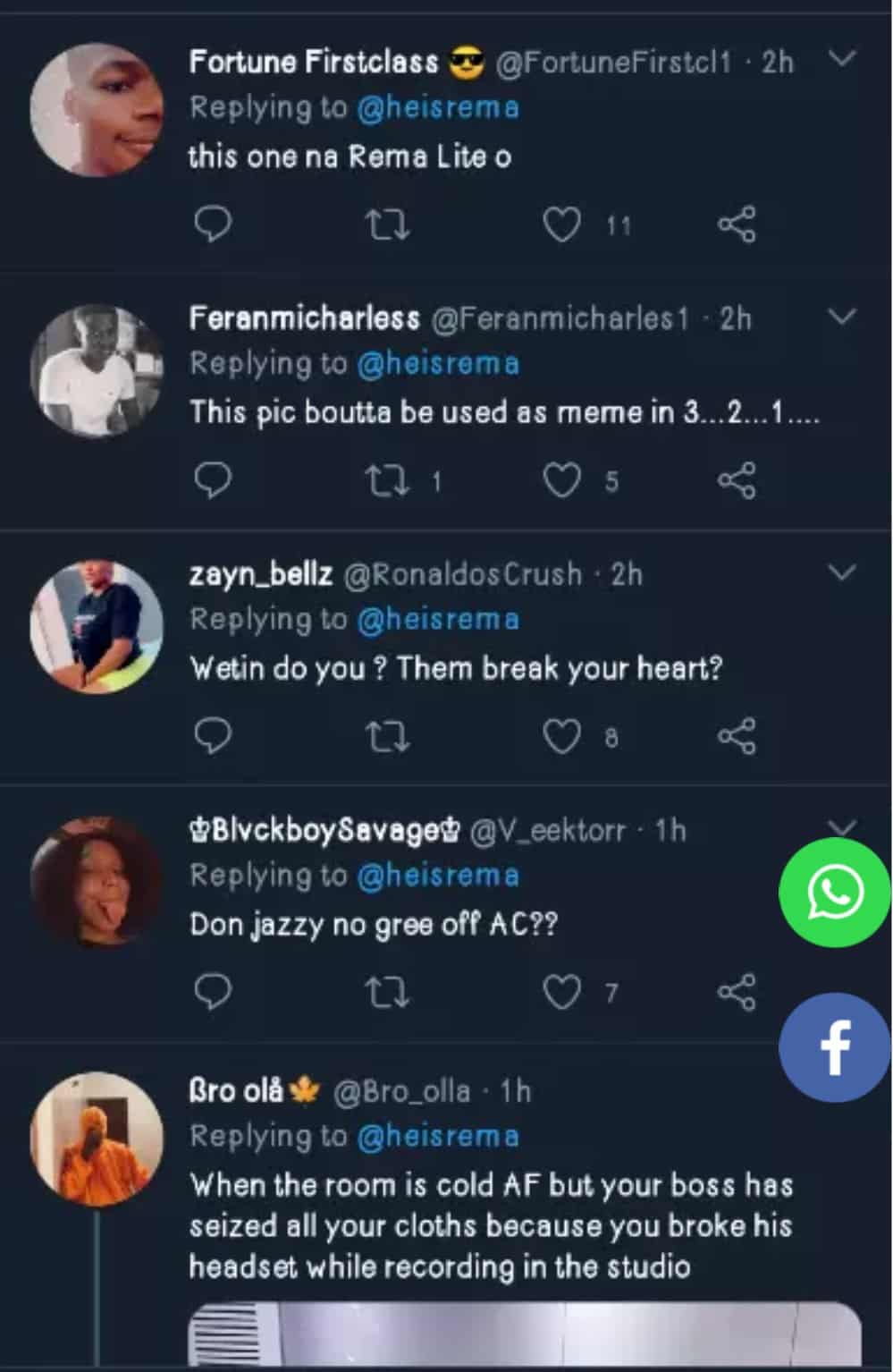
Task: Like BlvckboySavage's tweet
Action: pos(562,992)
